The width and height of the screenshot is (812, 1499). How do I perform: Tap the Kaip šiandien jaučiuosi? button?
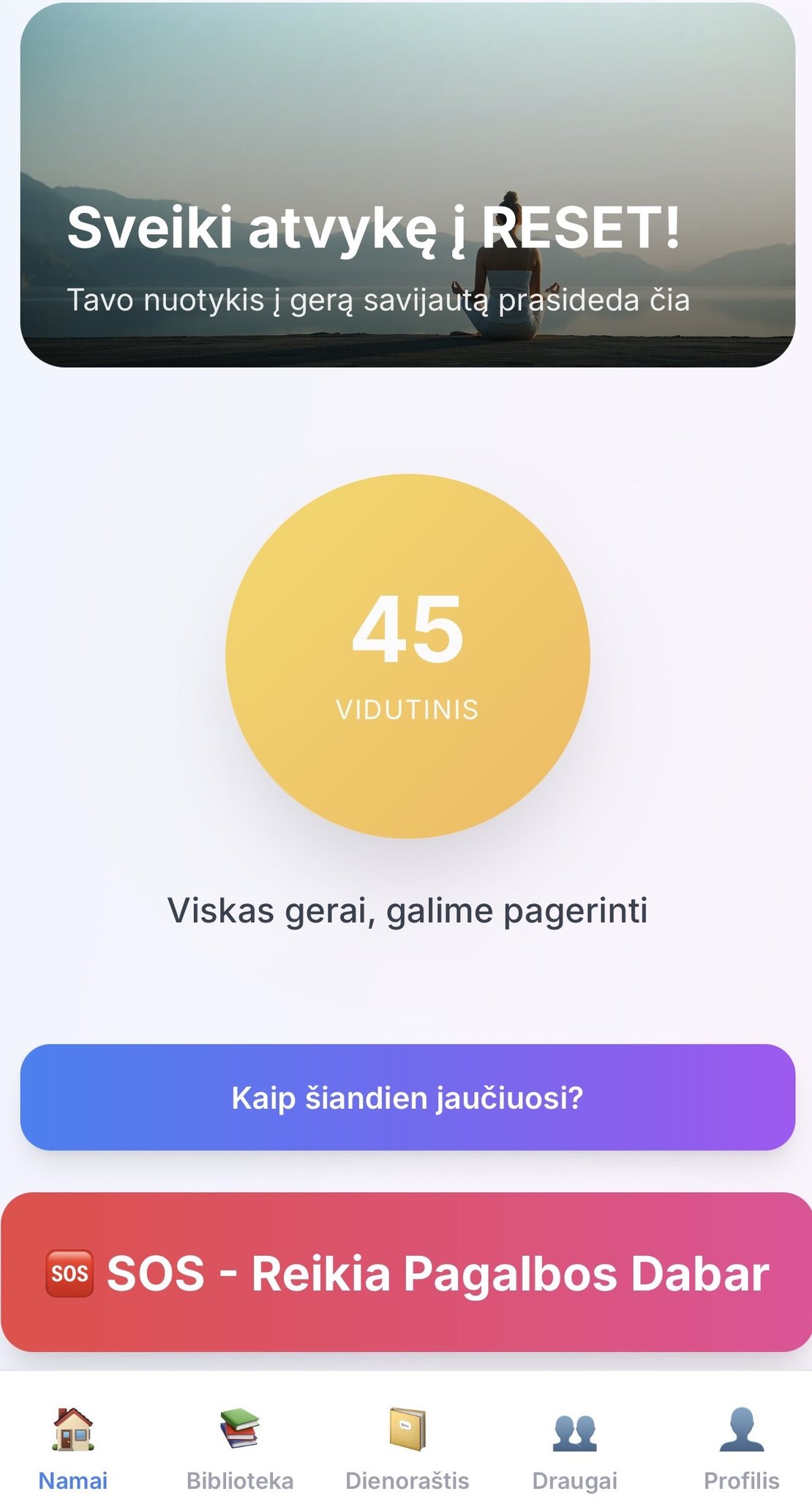pos(407,1097)
